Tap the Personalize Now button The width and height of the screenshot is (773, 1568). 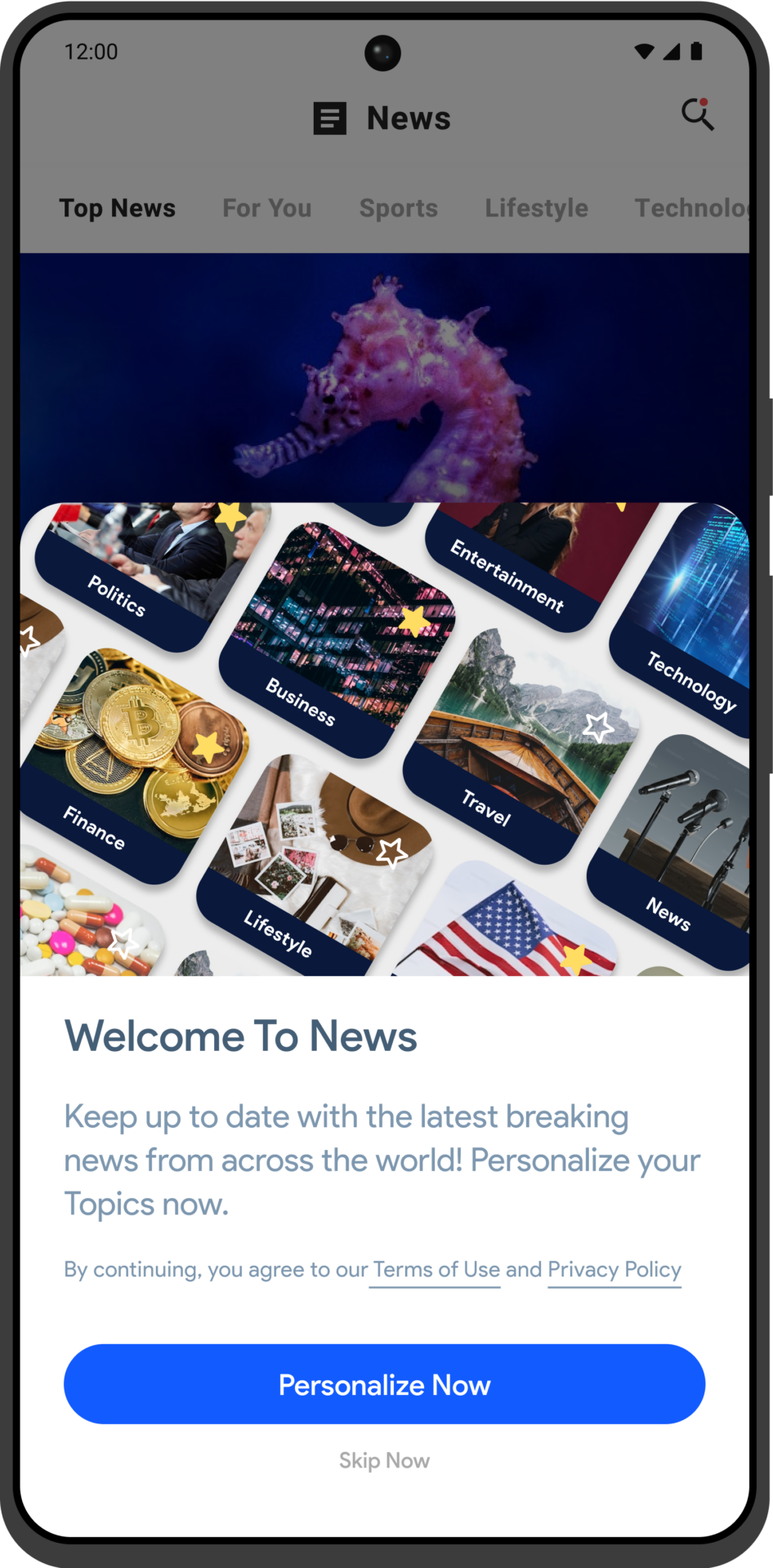[384, 1384]
